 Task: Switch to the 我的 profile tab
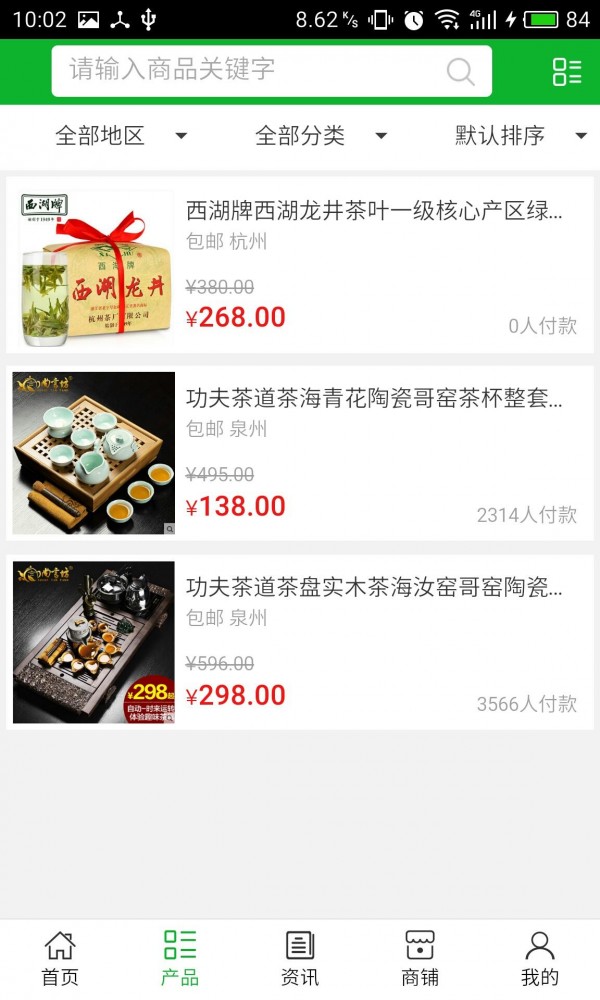coord(540,959)
